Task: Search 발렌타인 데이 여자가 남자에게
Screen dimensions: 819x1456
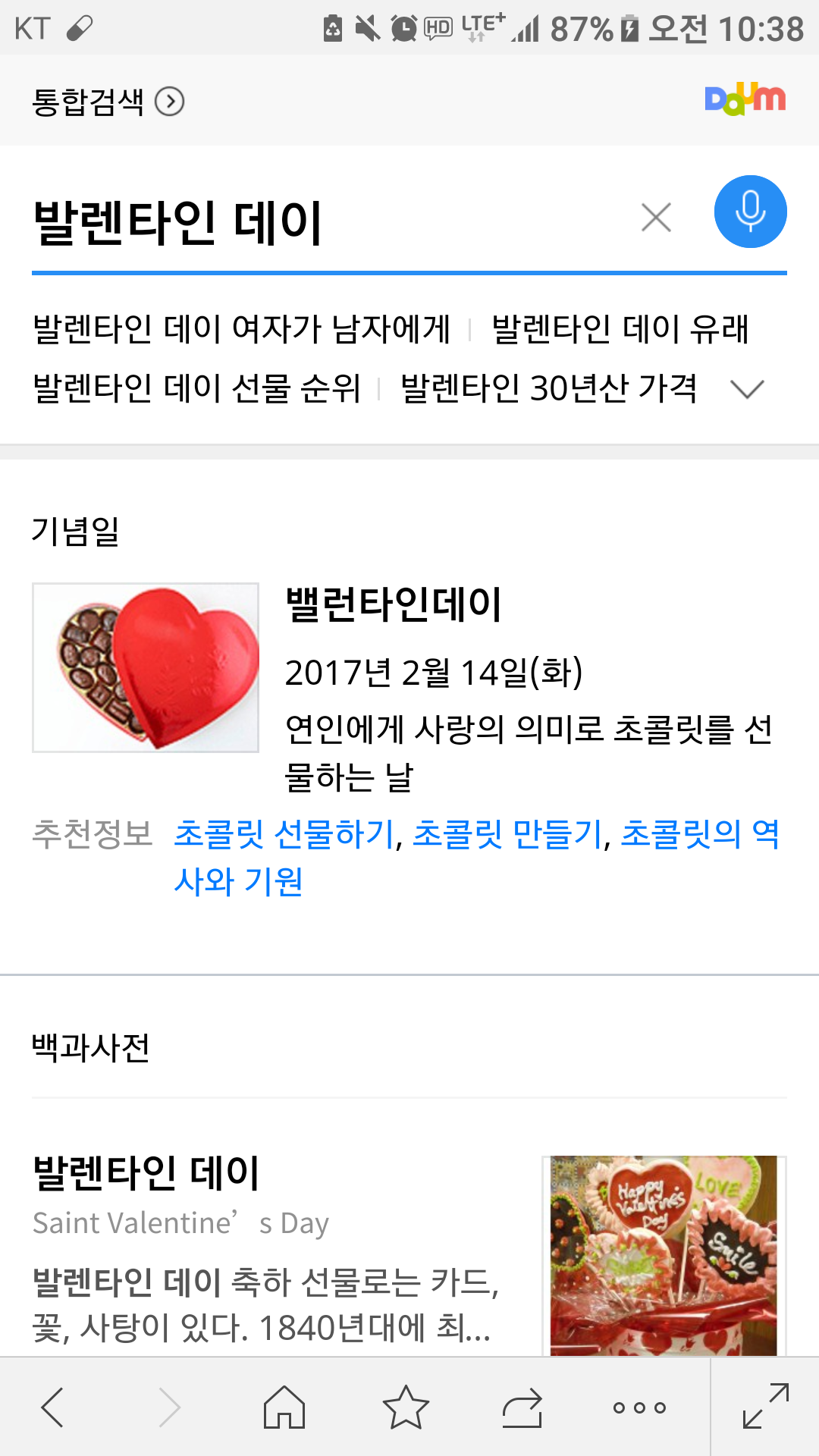Action: pos(241,329)
